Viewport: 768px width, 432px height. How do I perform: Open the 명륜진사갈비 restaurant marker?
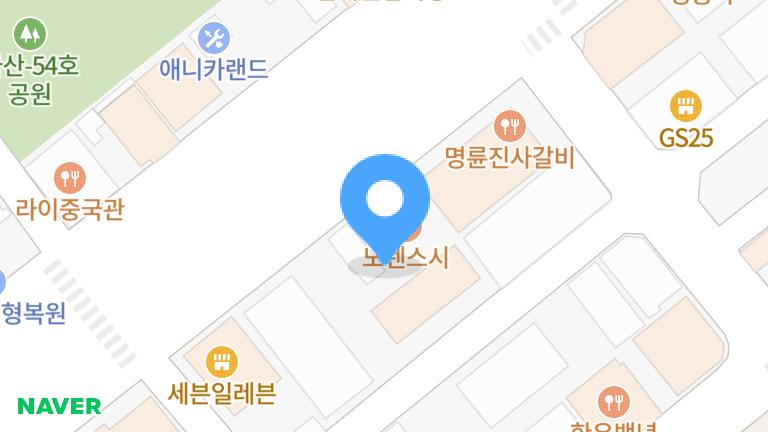click(510, 126)
